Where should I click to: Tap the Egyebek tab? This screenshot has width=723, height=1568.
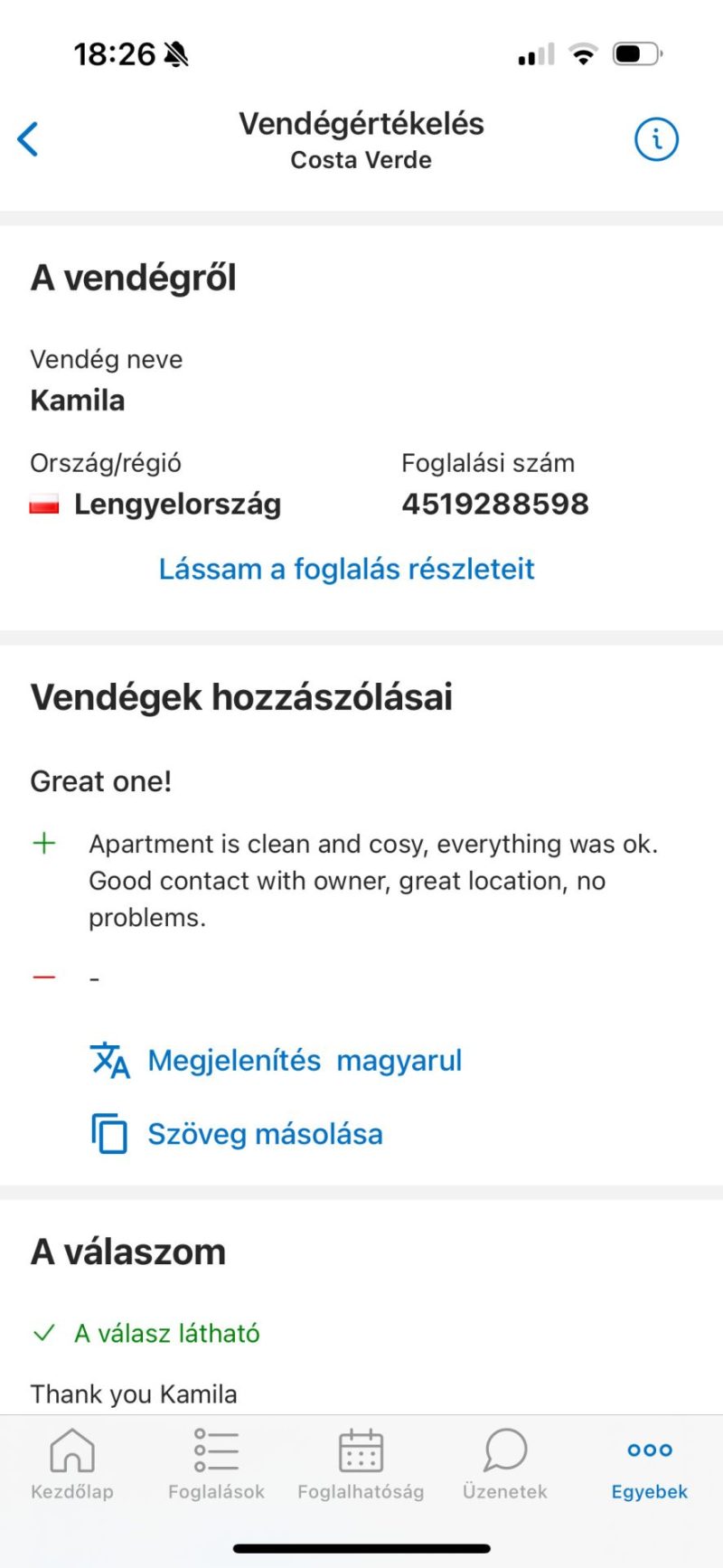tap(650, 1465)
